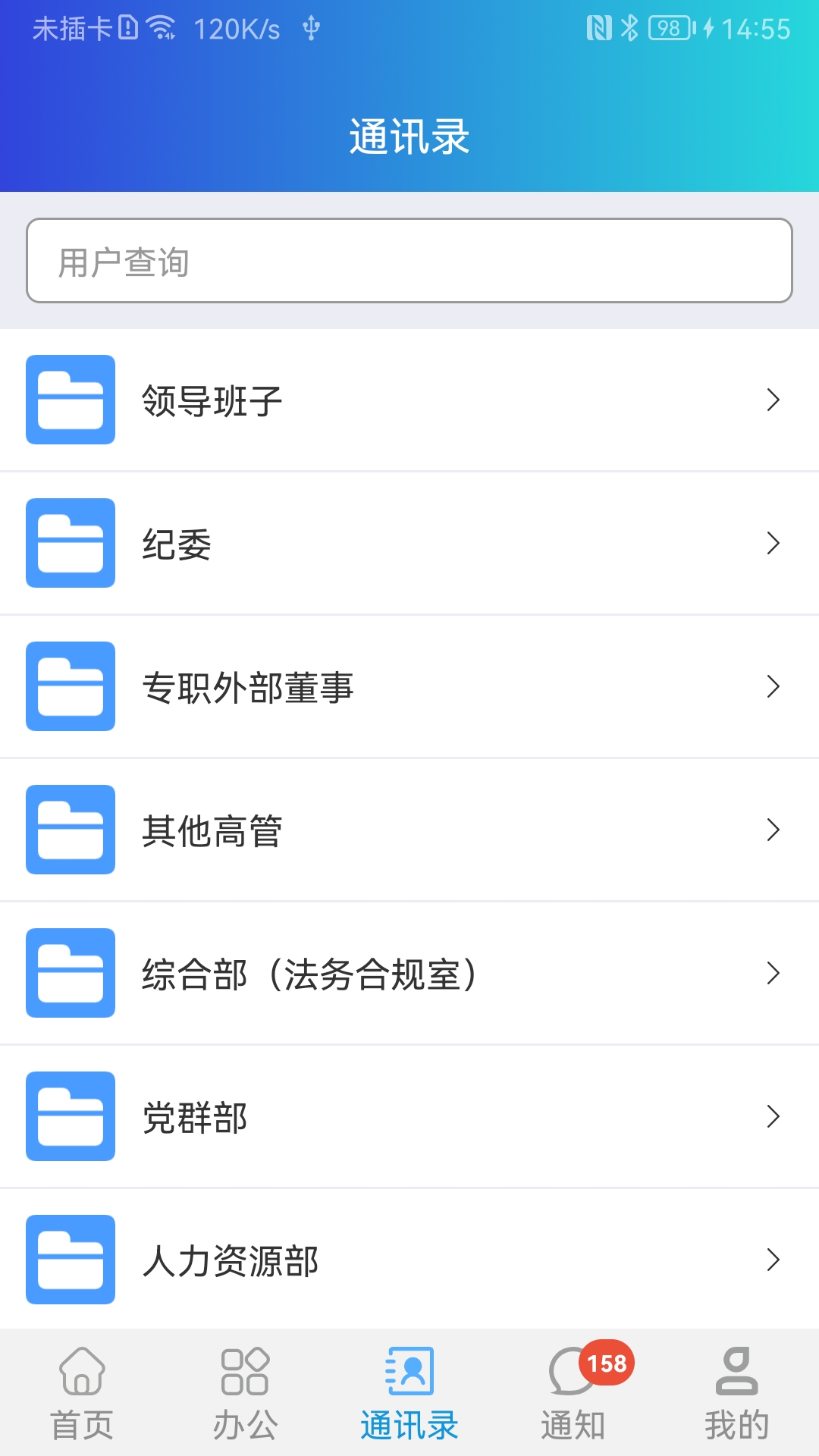Screen dimensions: 819x1456
Task: Expand the 领导班子 department row
Action: click(x=773, y=401)
